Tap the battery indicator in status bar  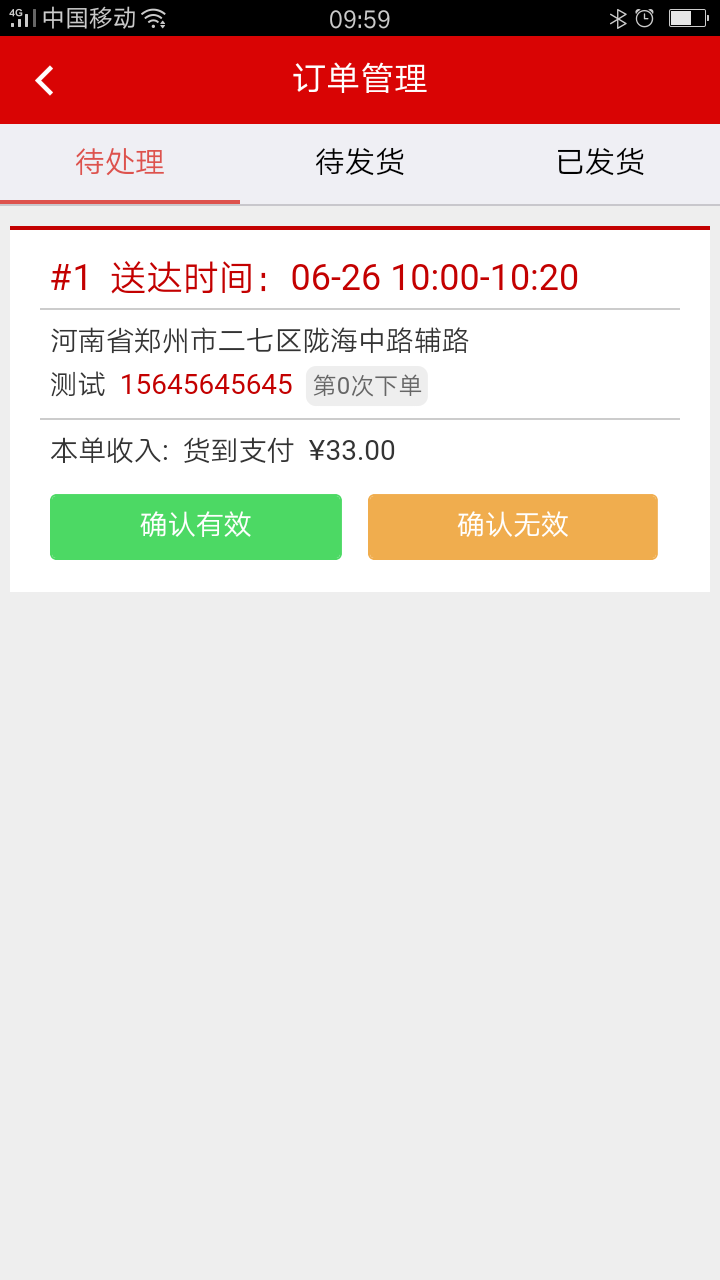click(688, 17)
